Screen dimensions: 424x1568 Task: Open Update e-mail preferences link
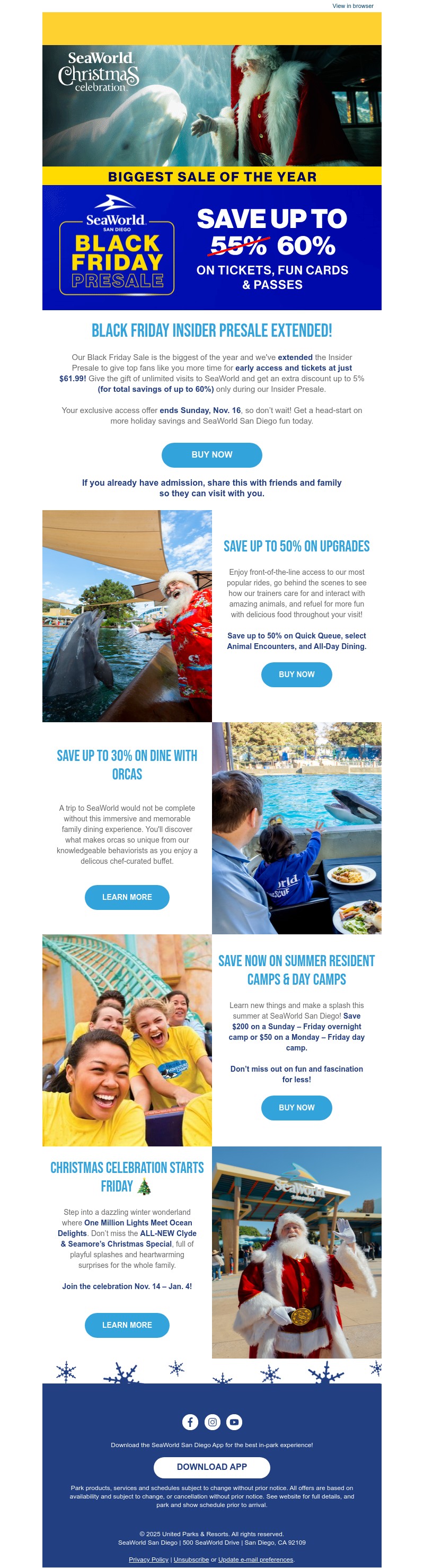click(x=255, y=1560)
